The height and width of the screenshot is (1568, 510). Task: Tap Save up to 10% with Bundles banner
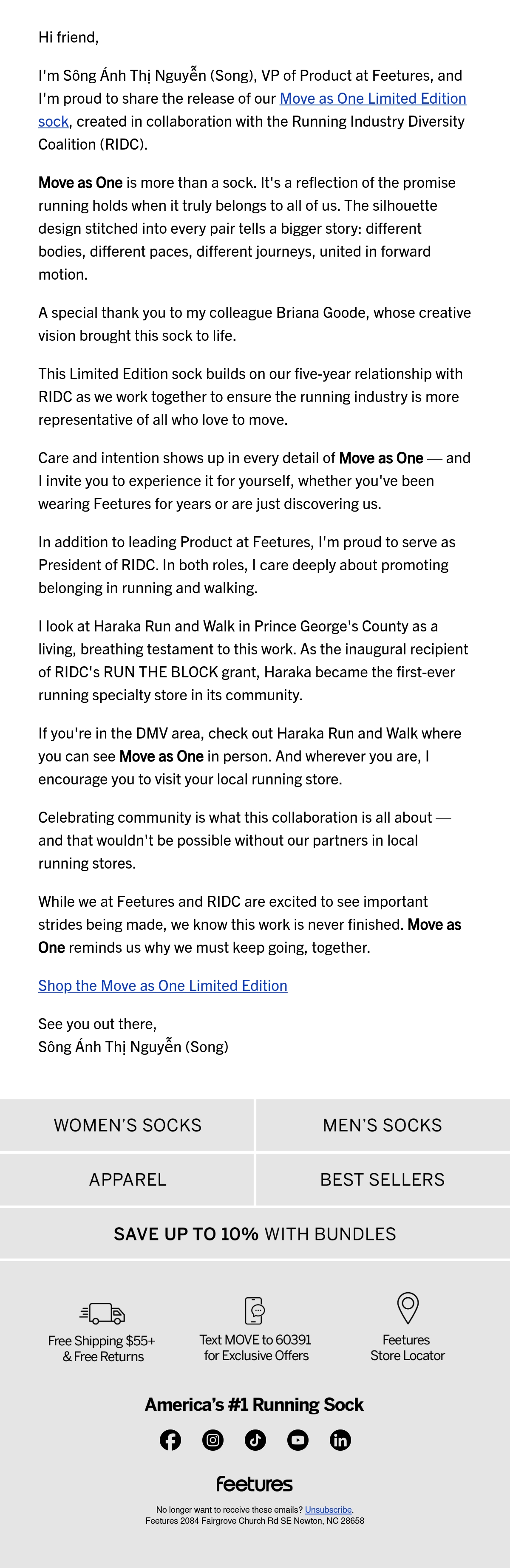click(x=255, y=1233)
